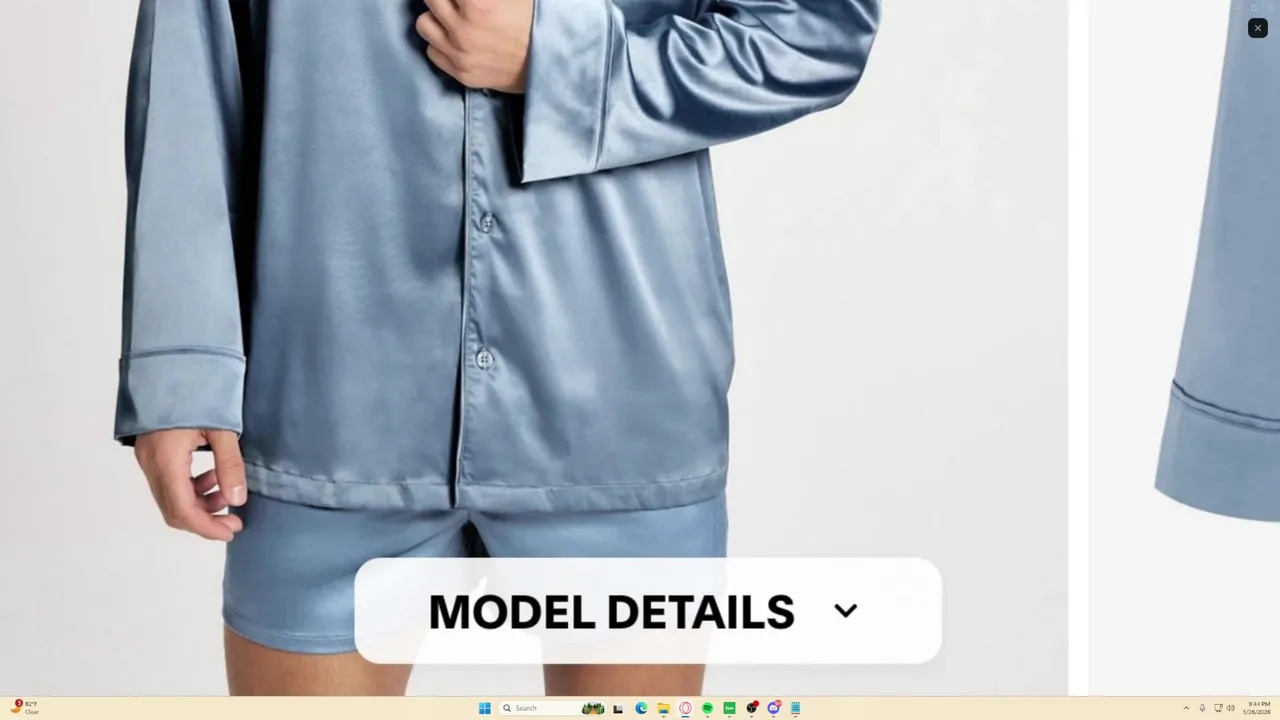
Task: Open the volume control in the tray
Action: 1230,708
